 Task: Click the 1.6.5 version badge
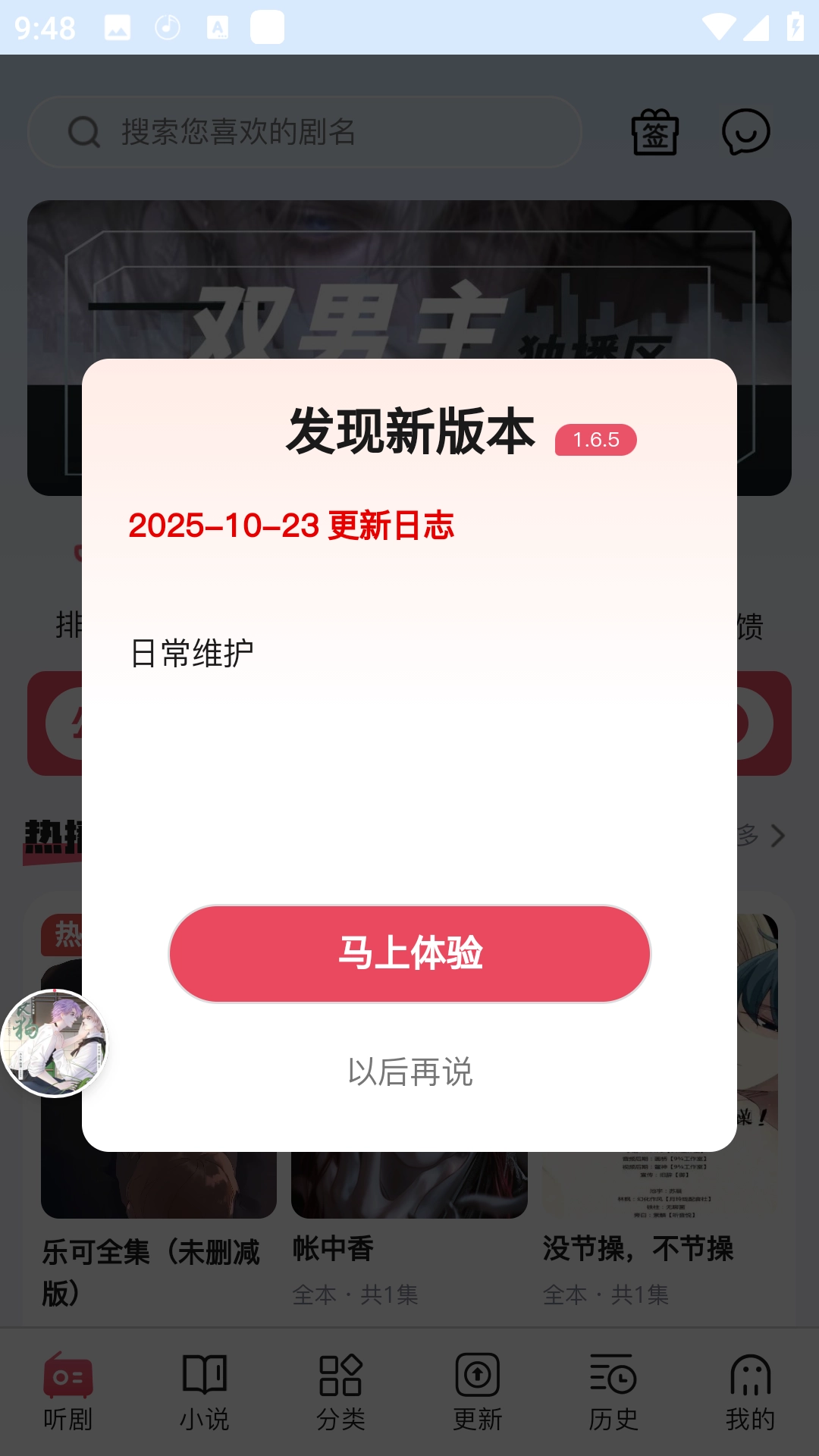tap(596, 438)
